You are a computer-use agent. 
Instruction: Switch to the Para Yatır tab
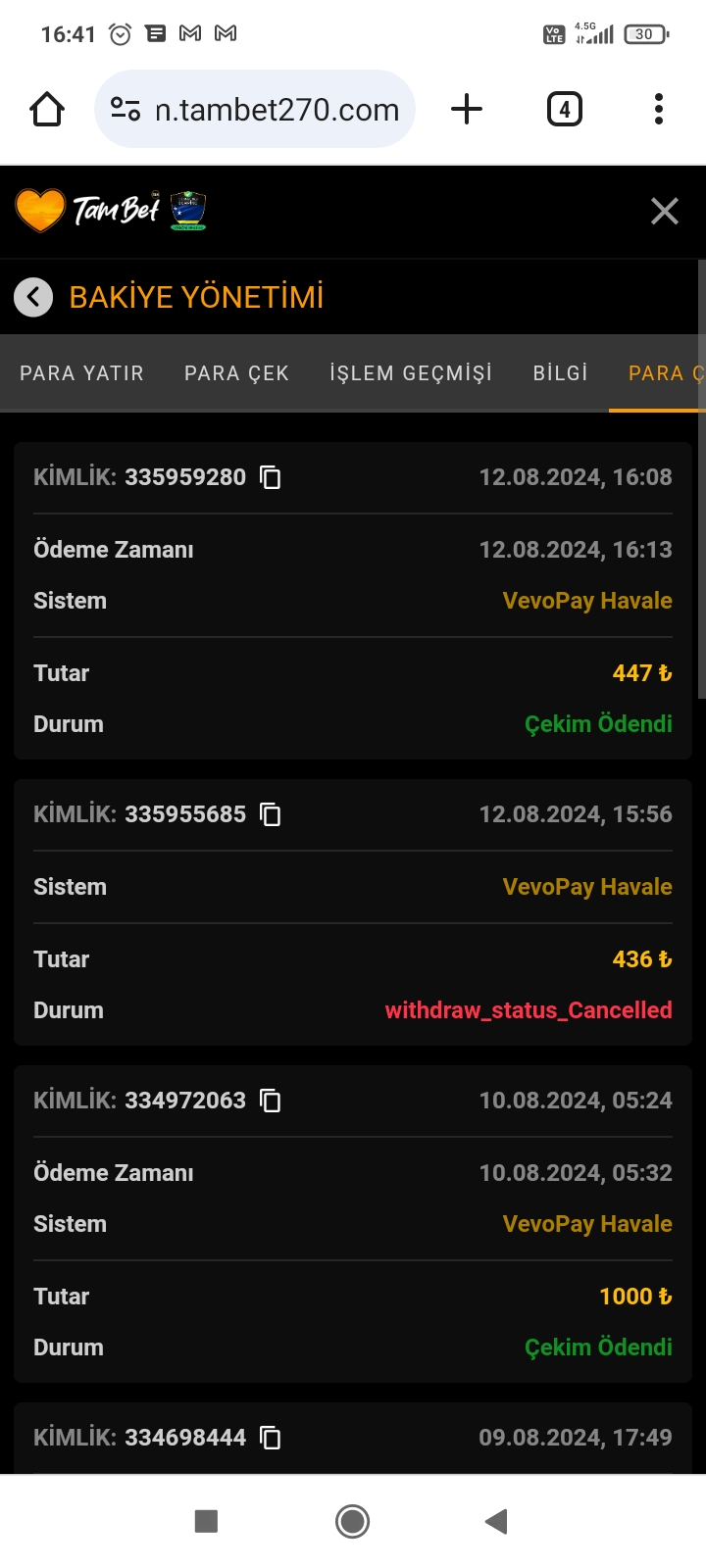[81, 373]
